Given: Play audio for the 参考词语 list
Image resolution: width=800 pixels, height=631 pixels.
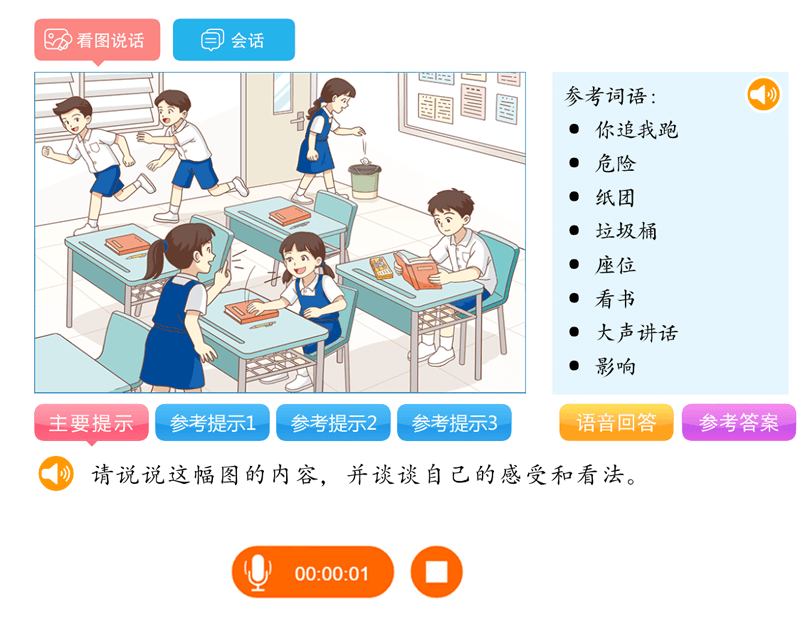Looking at the screenshot, I should [x=763, y=95].
